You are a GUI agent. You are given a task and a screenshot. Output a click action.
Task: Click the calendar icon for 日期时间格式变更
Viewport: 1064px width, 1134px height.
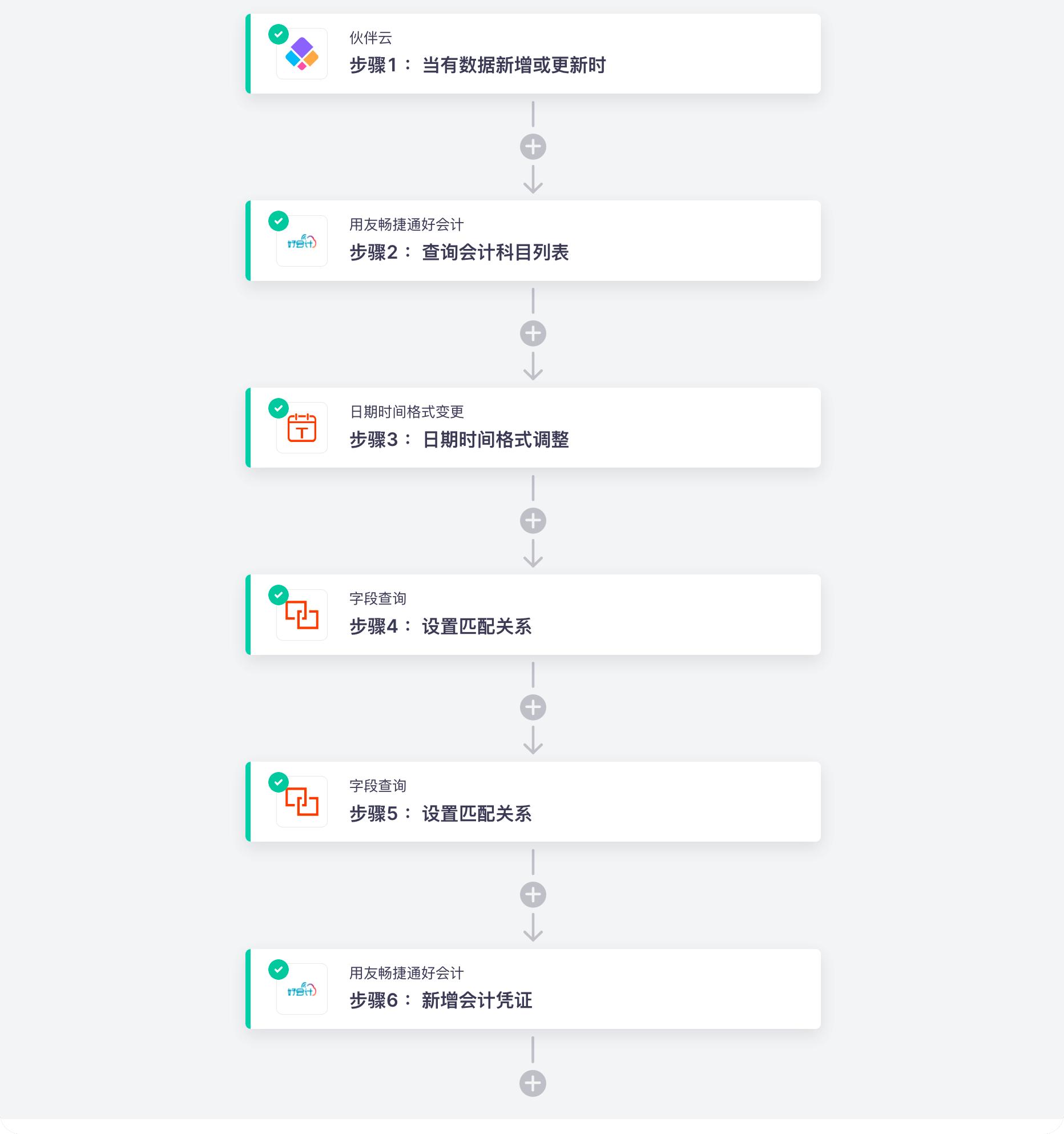tap(302, 428)
